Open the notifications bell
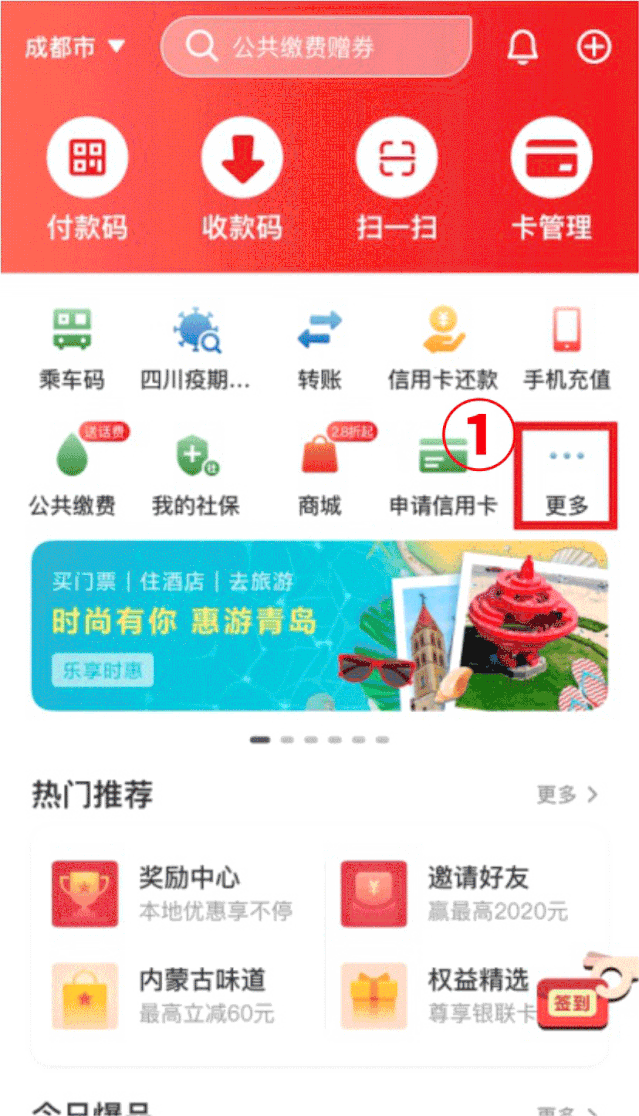 [x=522, y=46]
